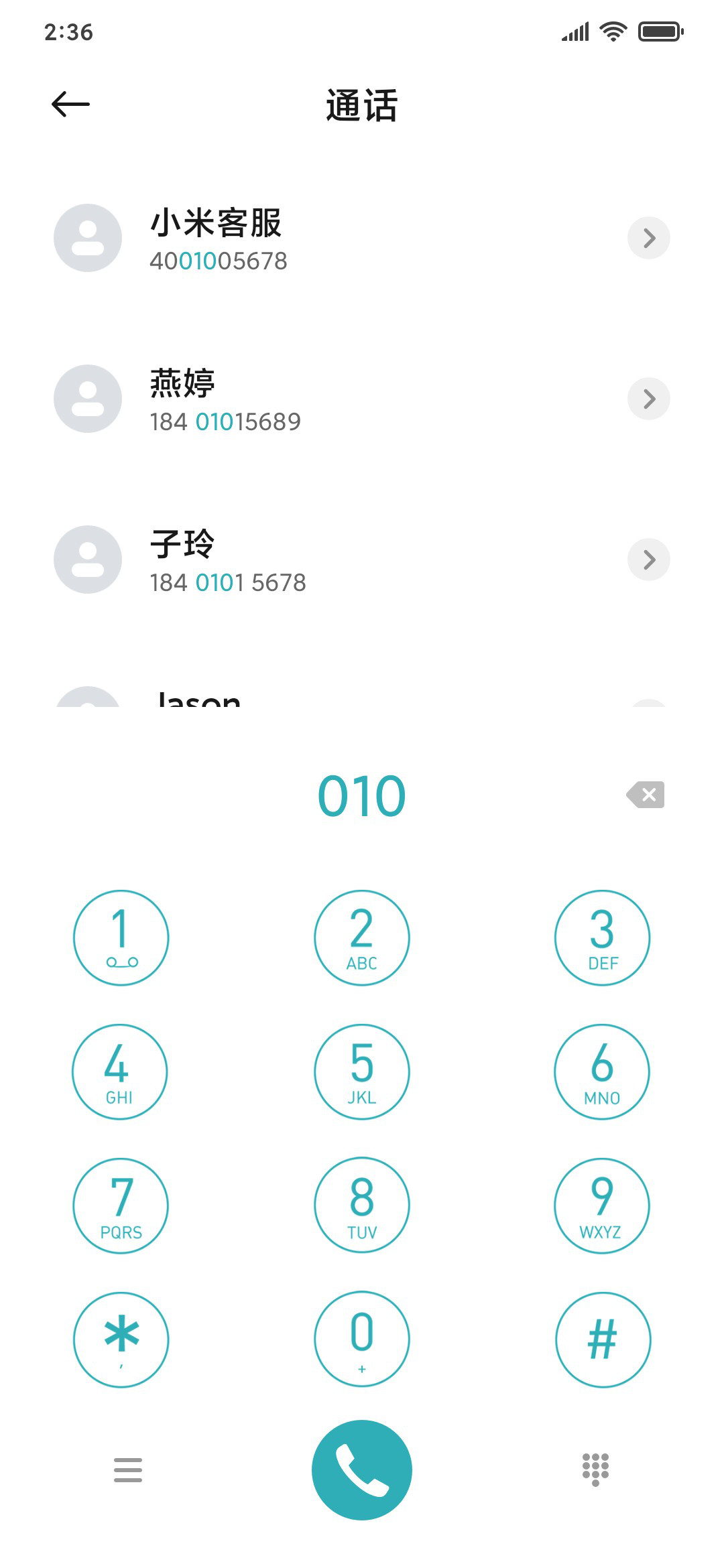The height and width of the screenshot is (1568, 724).
Task: Tap keypad digit 3 DEF
Action: pos(603,937)
